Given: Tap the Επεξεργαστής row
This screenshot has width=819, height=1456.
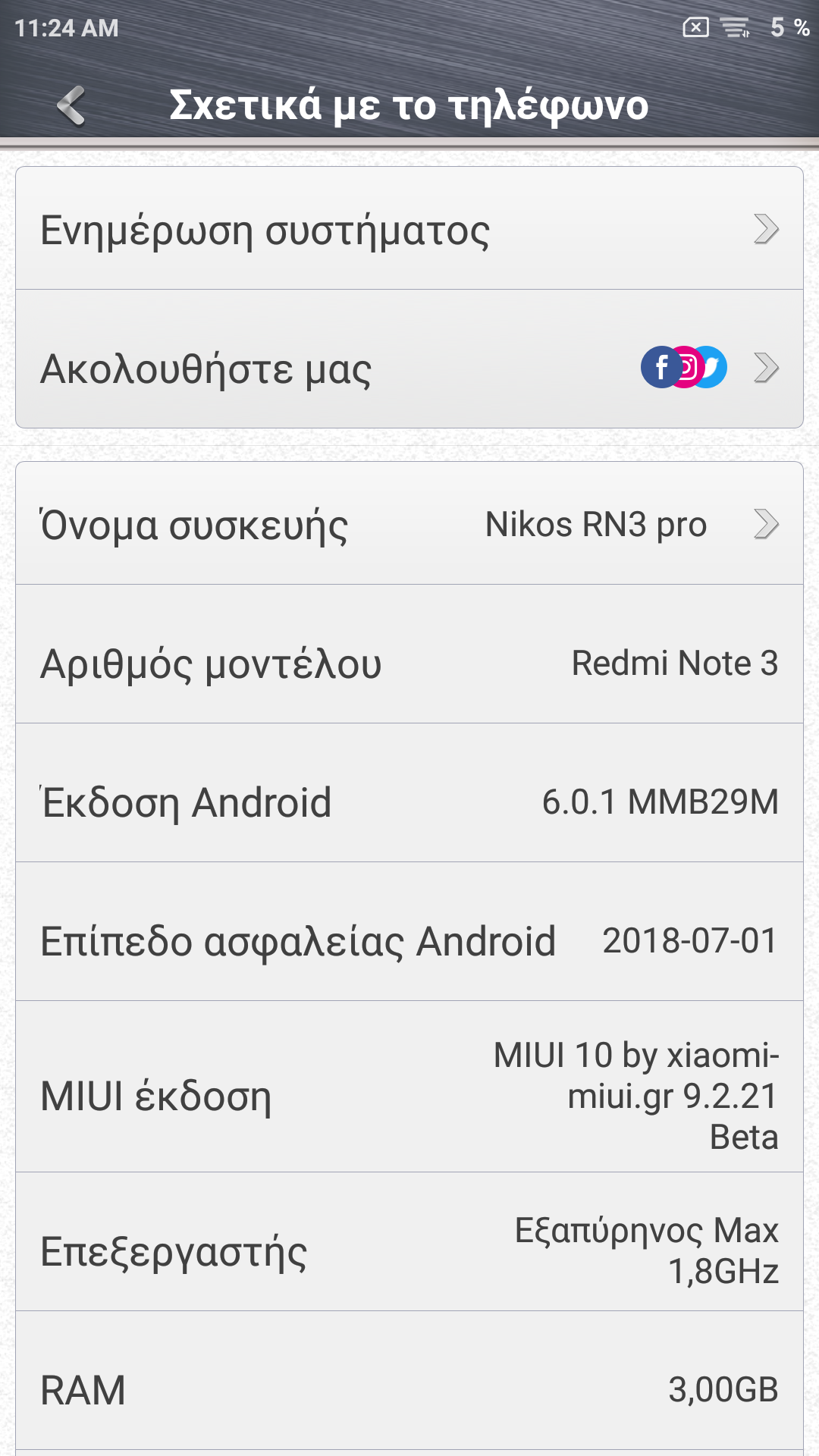Looking at the screenshot, I should point(409,1250).
